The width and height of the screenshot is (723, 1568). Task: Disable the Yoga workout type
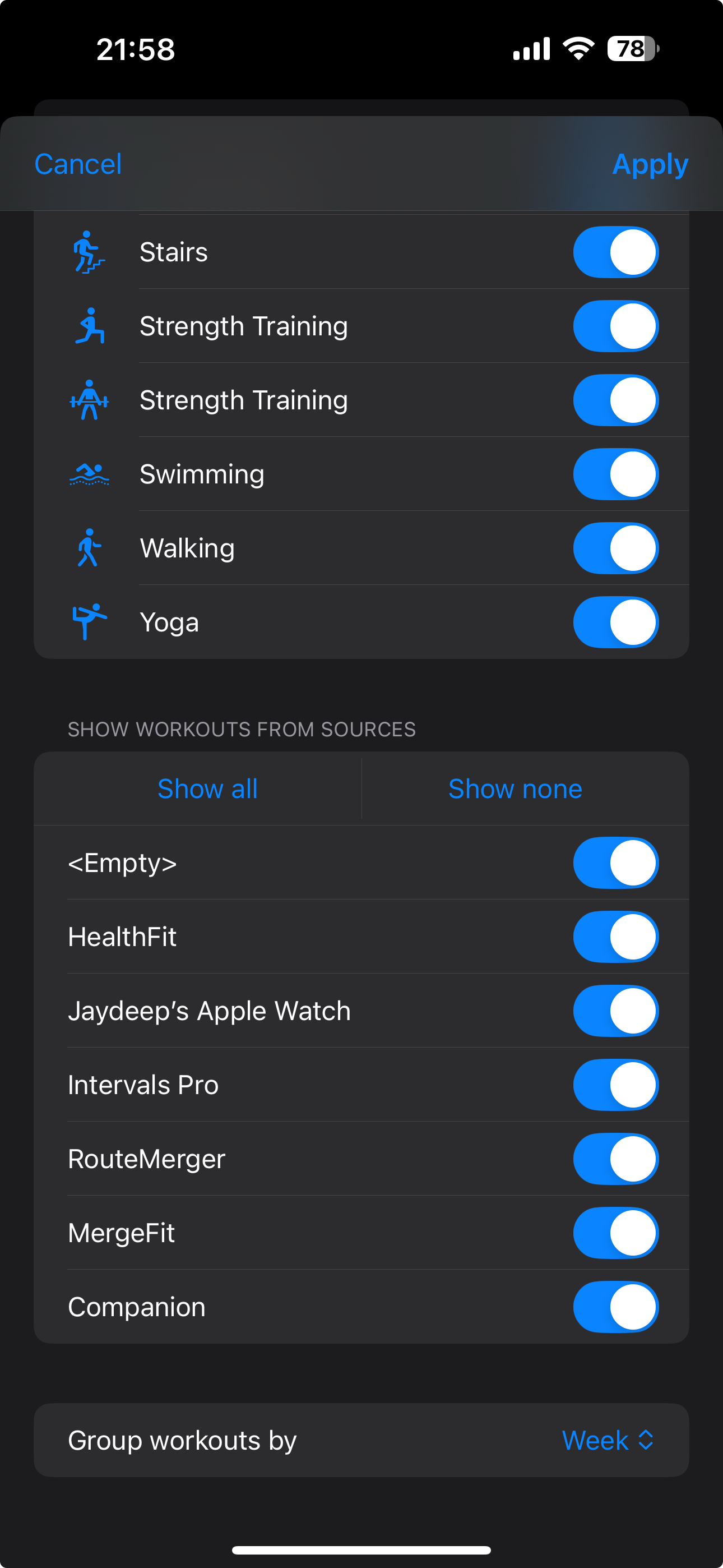[615, 622]
